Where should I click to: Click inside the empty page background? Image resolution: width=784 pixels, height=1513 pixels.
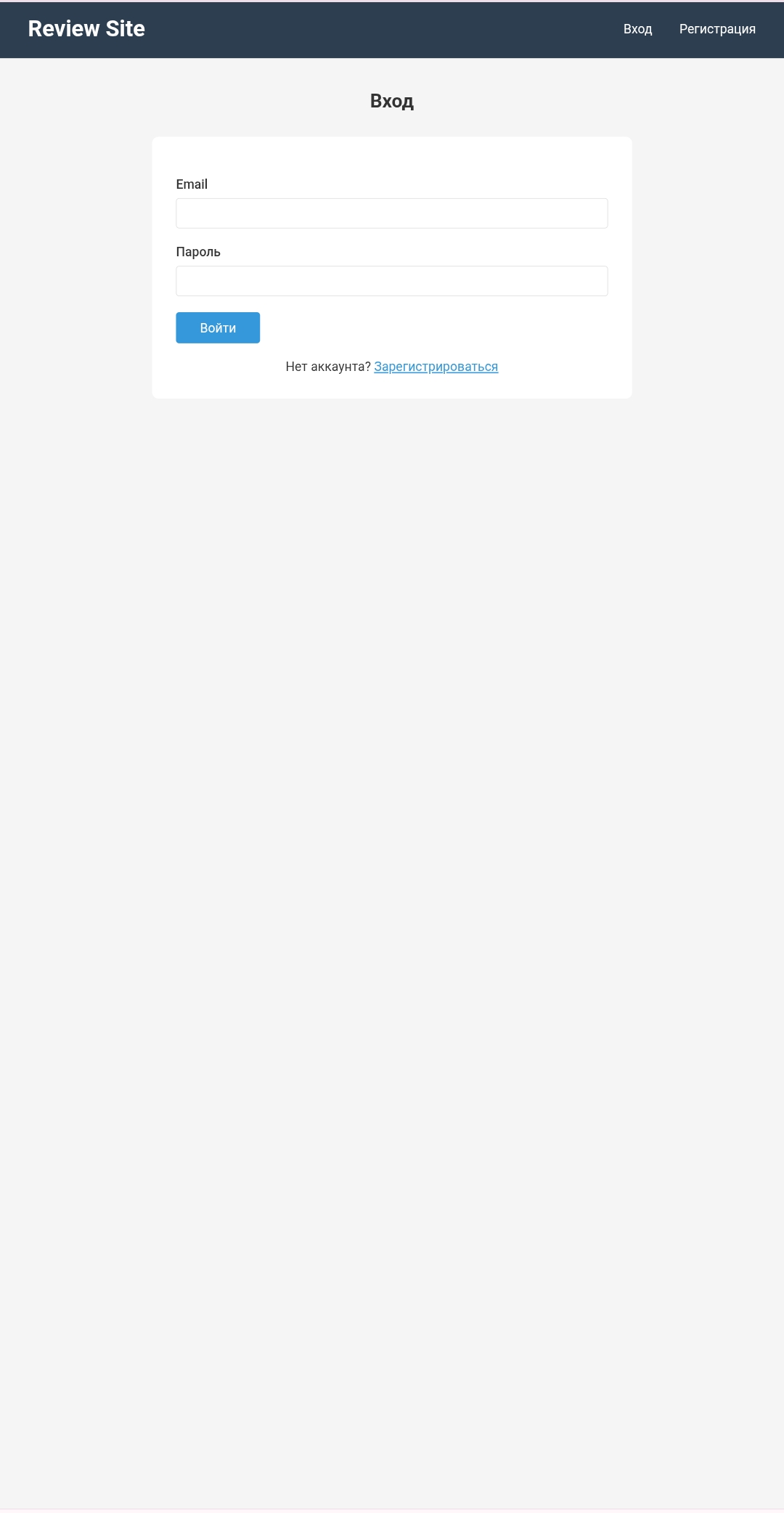pyautogui.click(x=392, y=871)
